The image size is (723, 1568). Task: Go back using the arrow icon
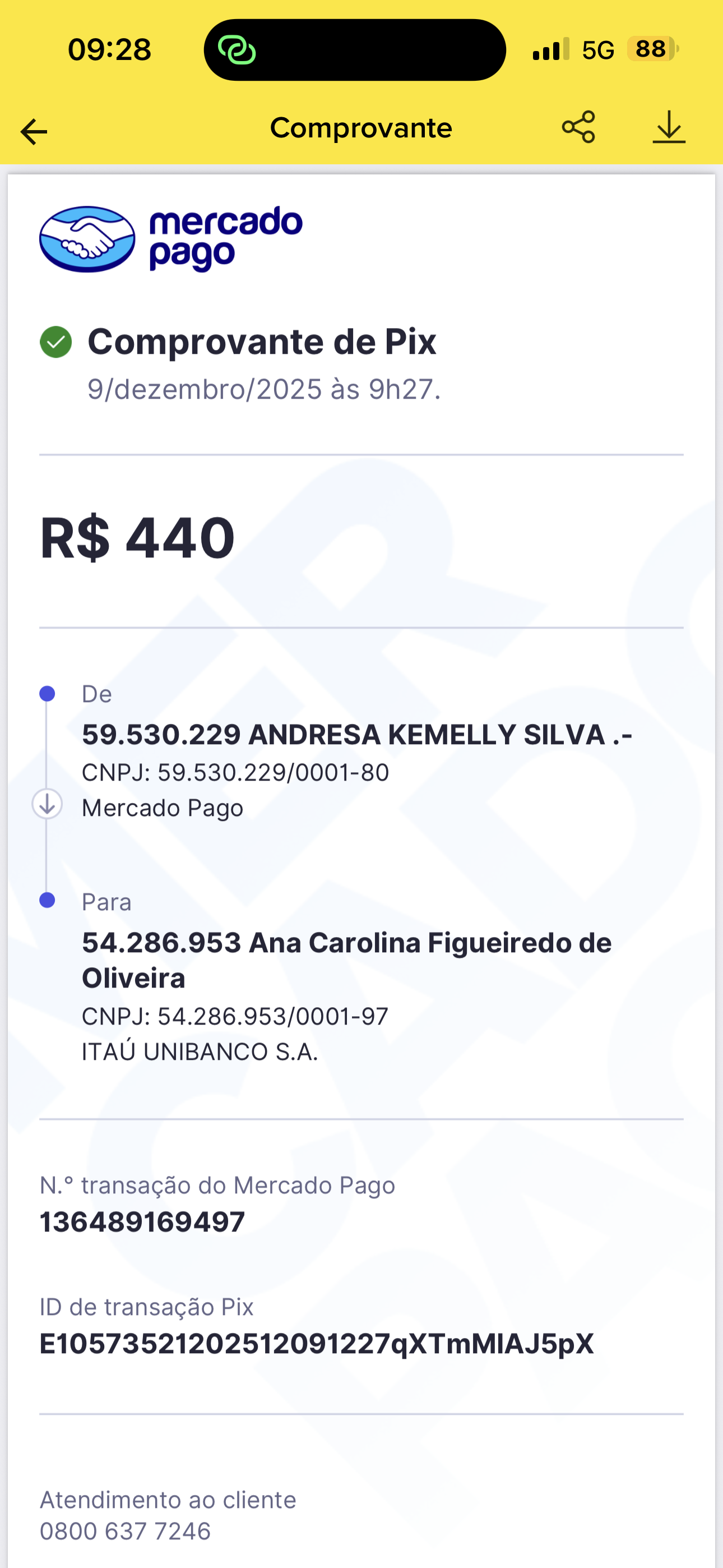(34, 131)
